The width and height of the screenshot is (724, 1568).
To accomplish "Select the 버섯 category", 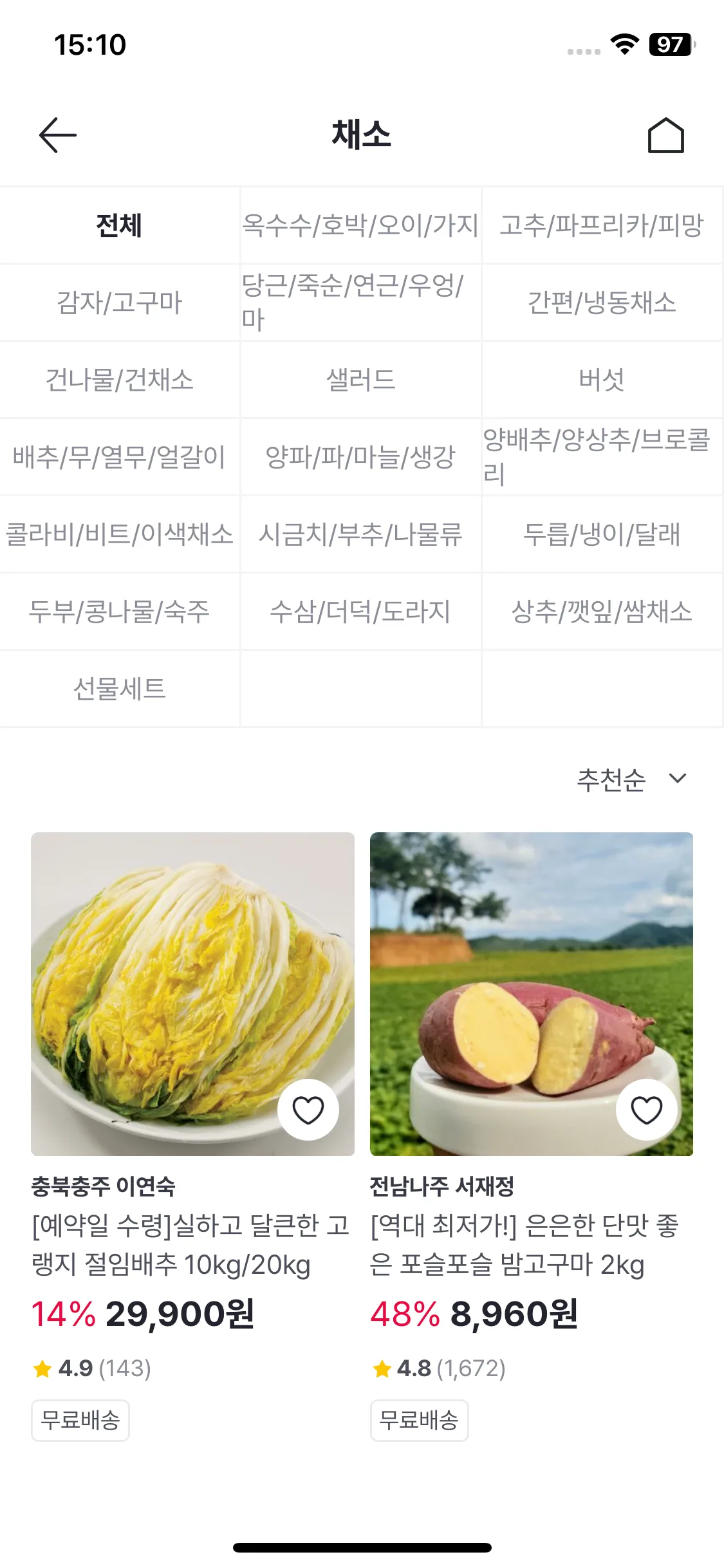I will 602,379.
